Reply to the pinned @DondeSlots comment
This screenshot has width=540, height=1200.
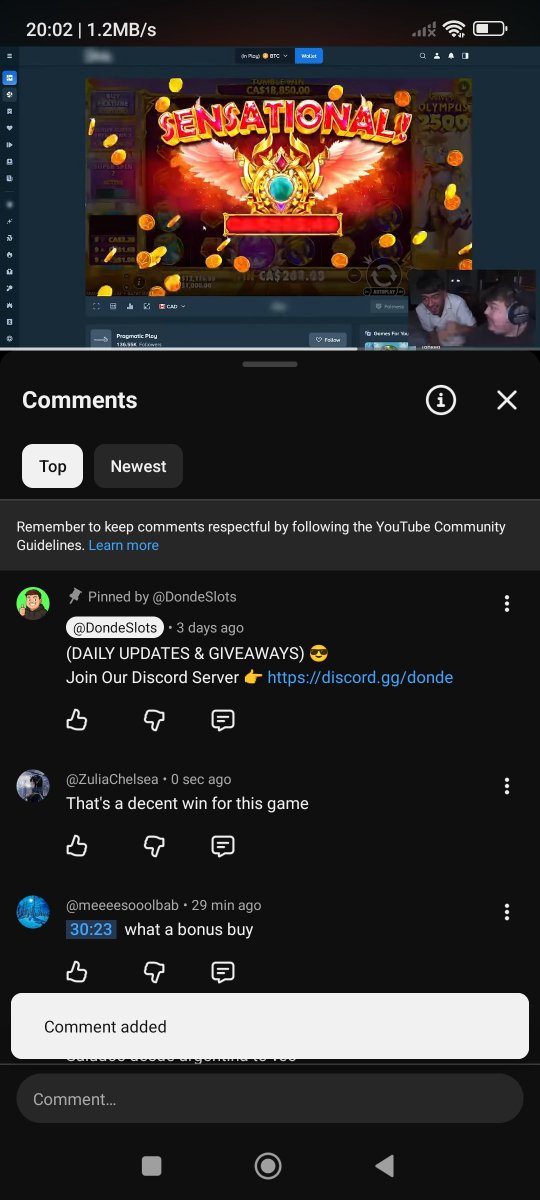tap(223, 720)
